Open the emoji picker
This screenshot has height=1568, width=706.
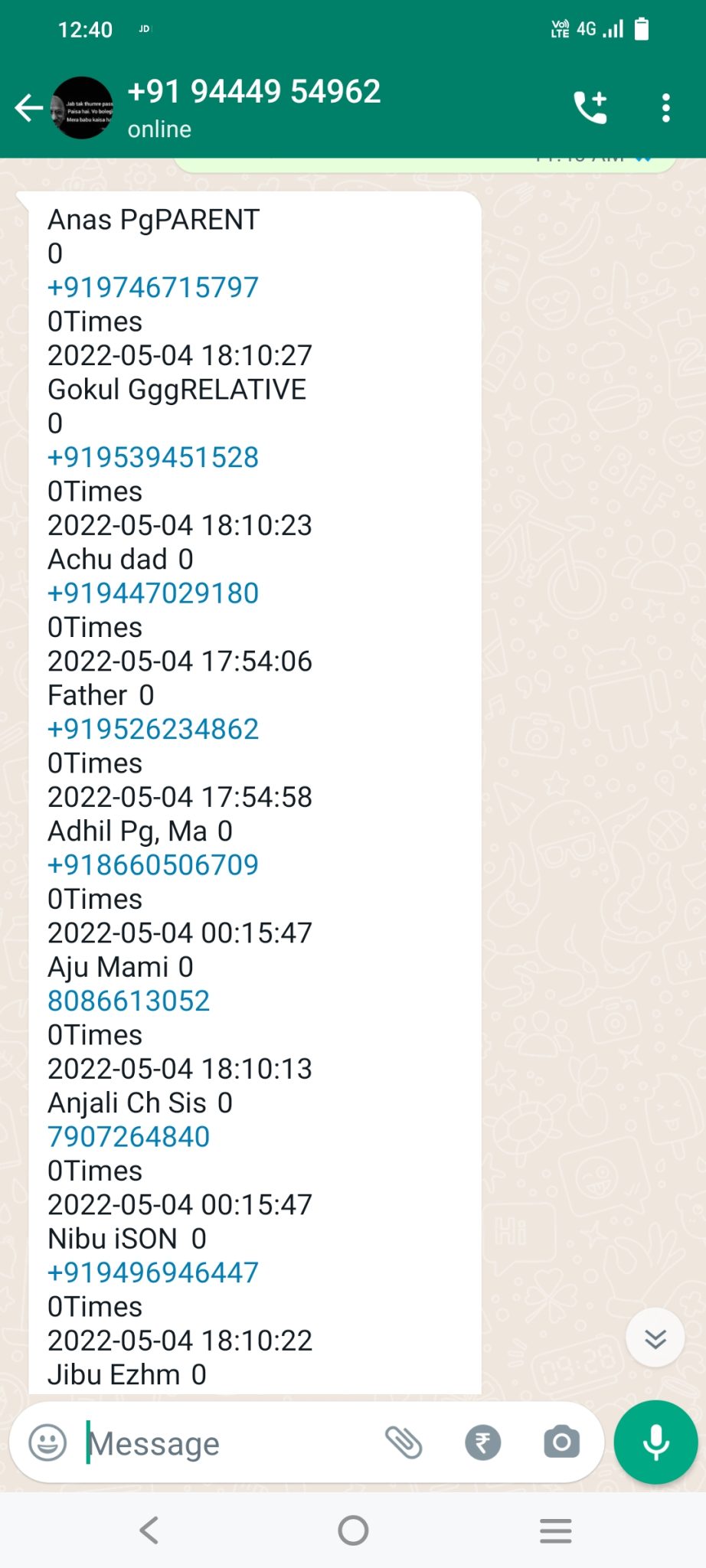point(47,1443)
